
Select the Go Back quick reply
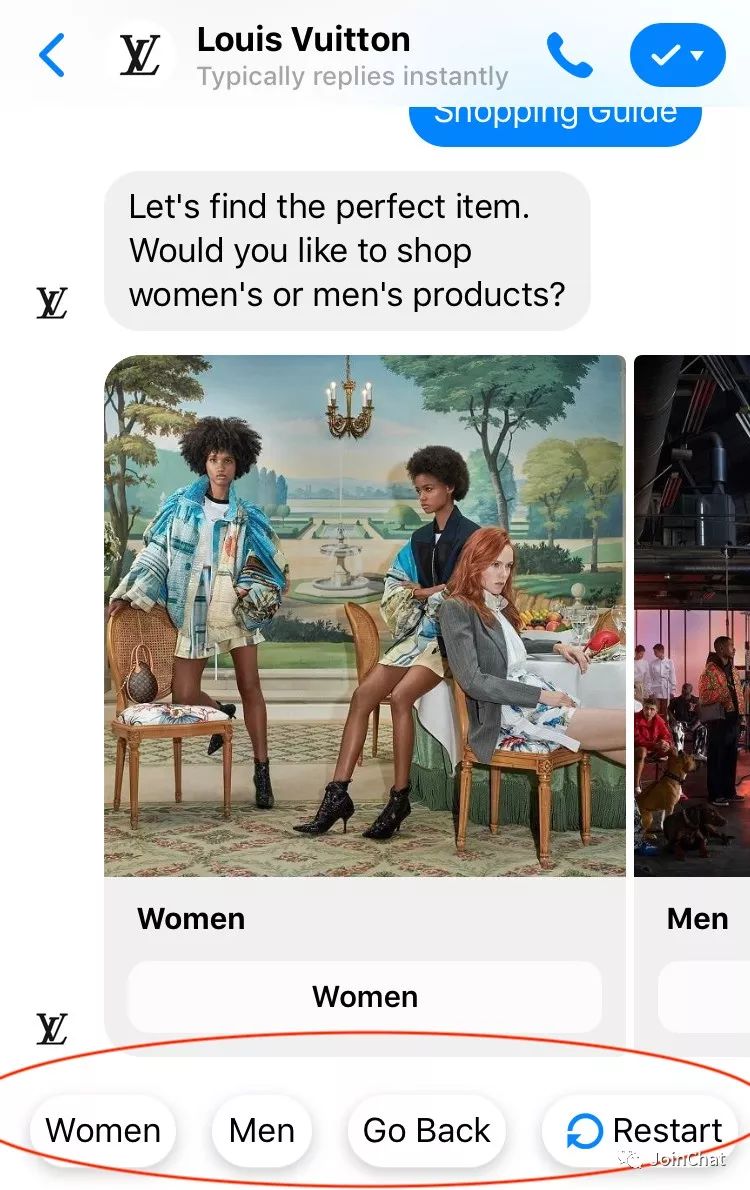[427, 1131]
